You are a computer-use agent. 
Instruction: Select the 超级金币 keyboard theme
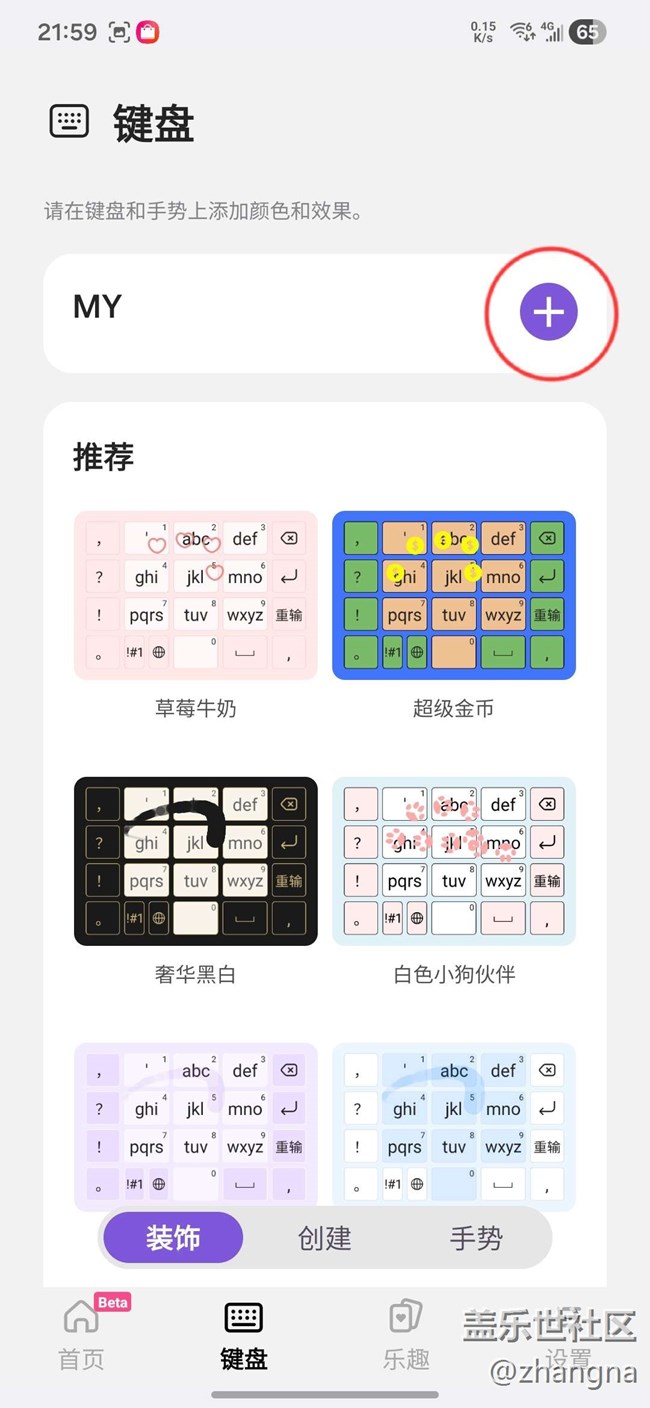coord(454,595)
